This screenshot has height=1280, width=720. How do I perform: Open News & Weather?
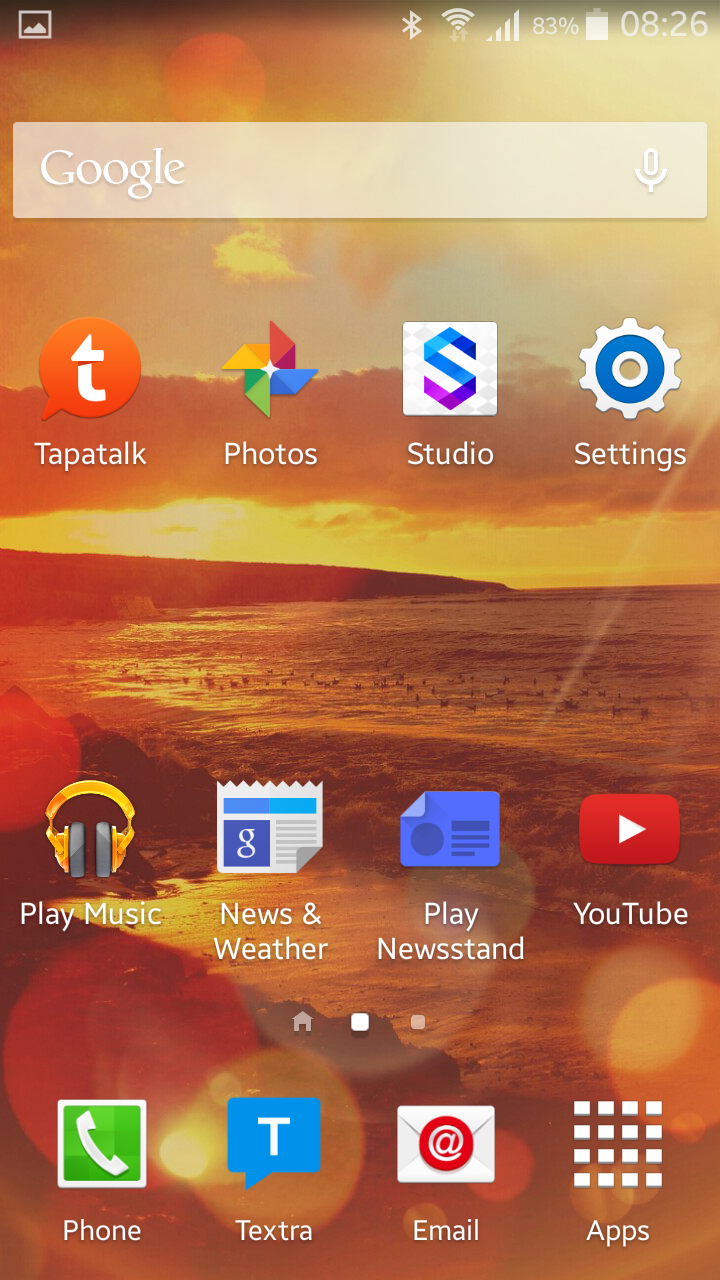(x=270, y=870)
